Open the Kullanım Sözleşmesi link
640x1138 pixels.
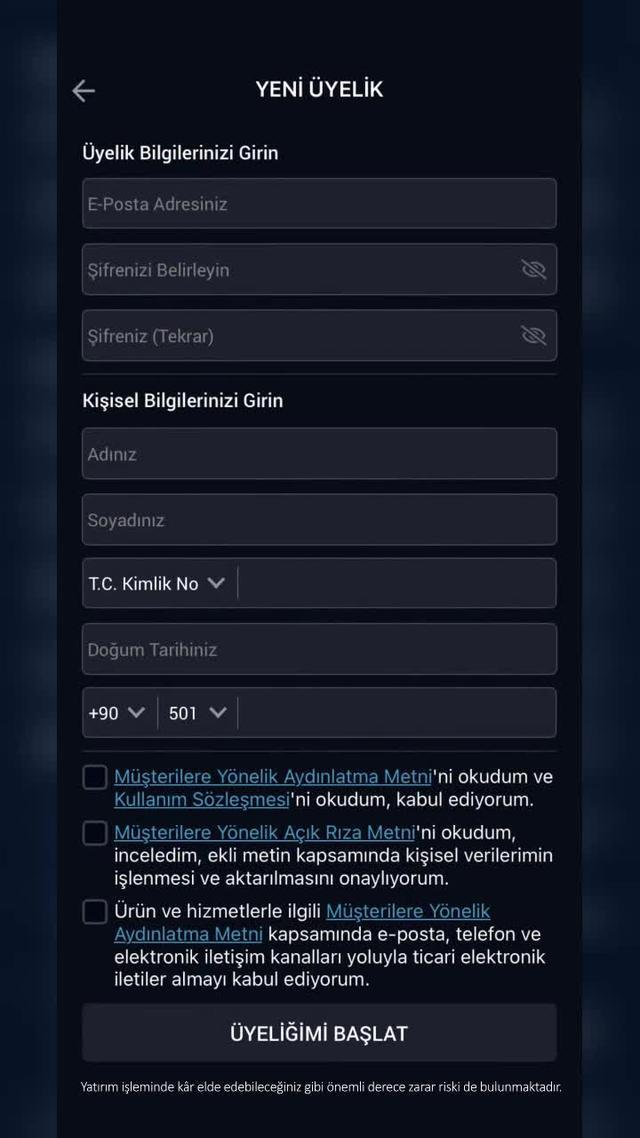point(202,799)
